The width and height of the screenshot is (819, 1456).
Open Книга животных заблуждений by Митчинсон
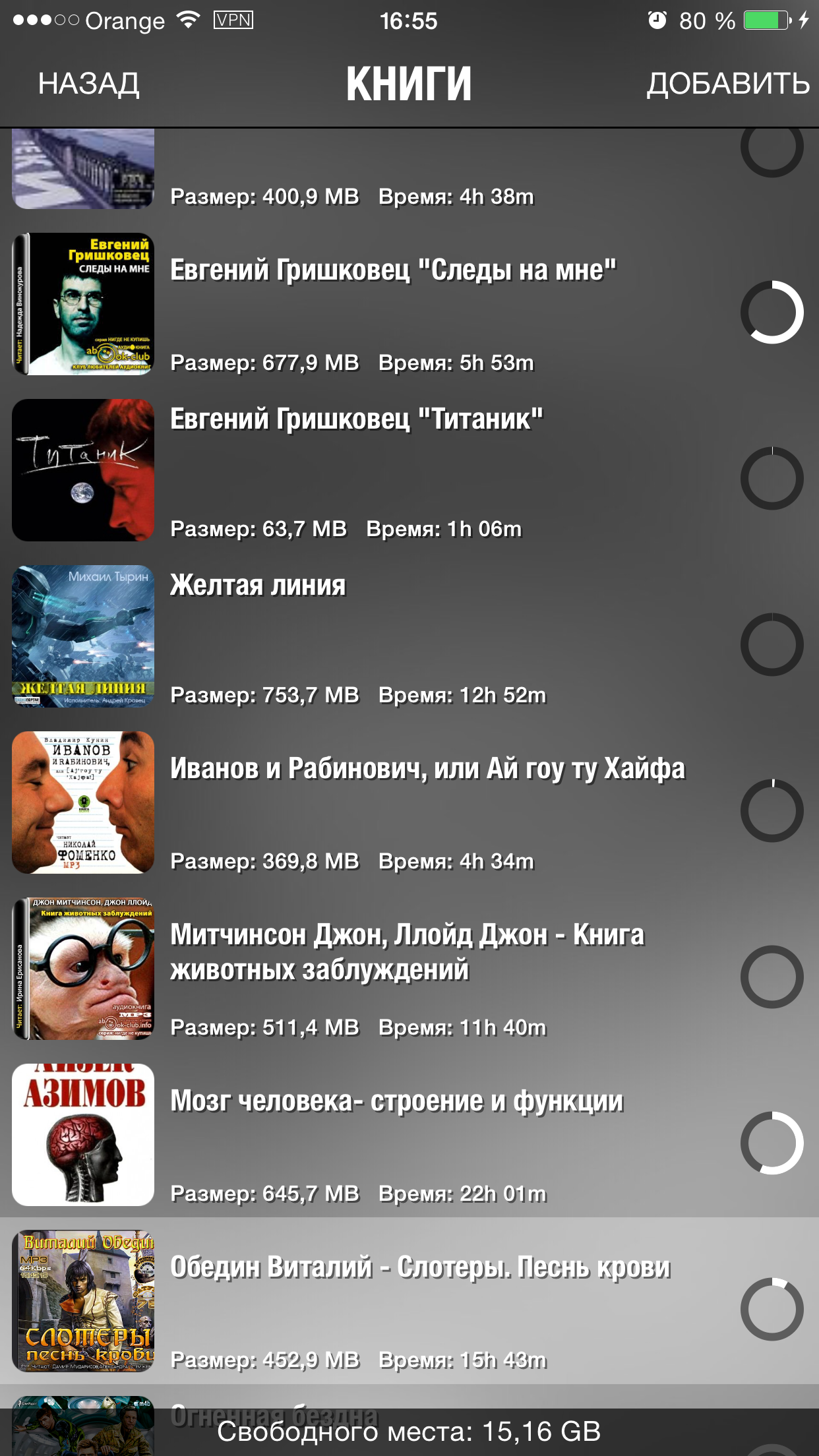[x=407, y=952]
